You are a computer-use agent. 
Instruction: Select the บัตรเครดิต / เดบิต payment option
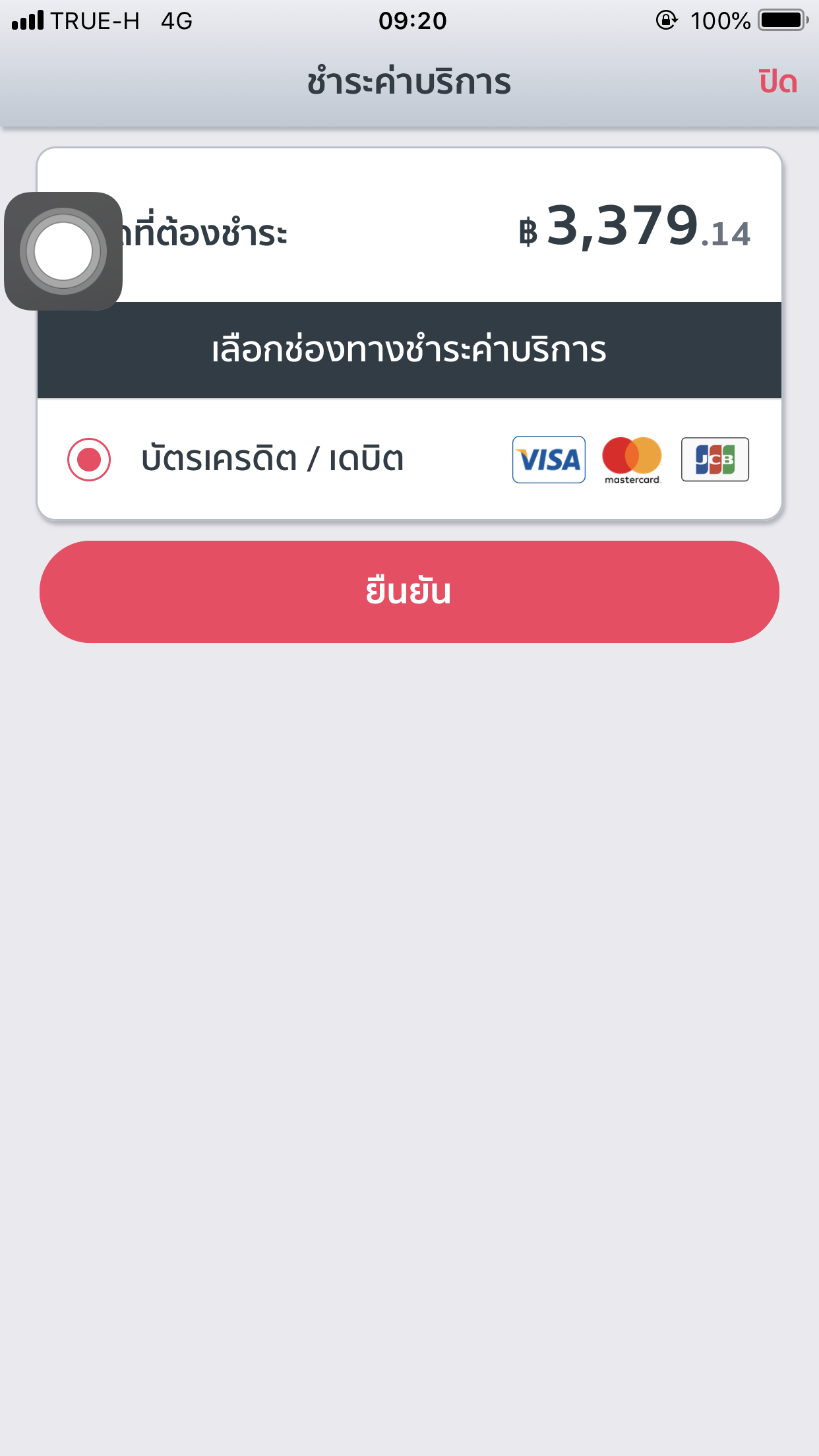tap(409, 459)
